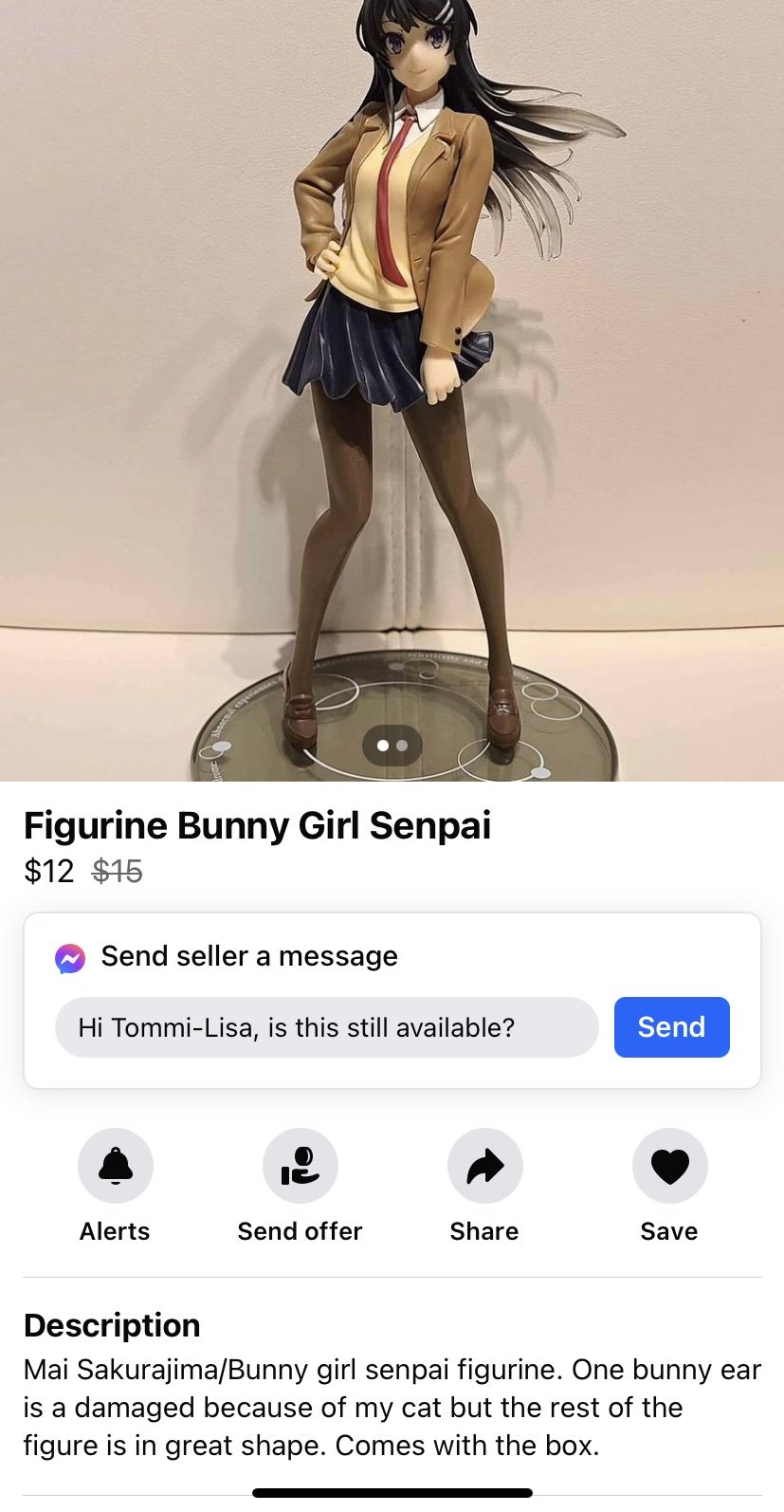The width and height of the screenshot is (784, 1512).
Task: Open the figurine photo full screen
Action: click(392, 379)
